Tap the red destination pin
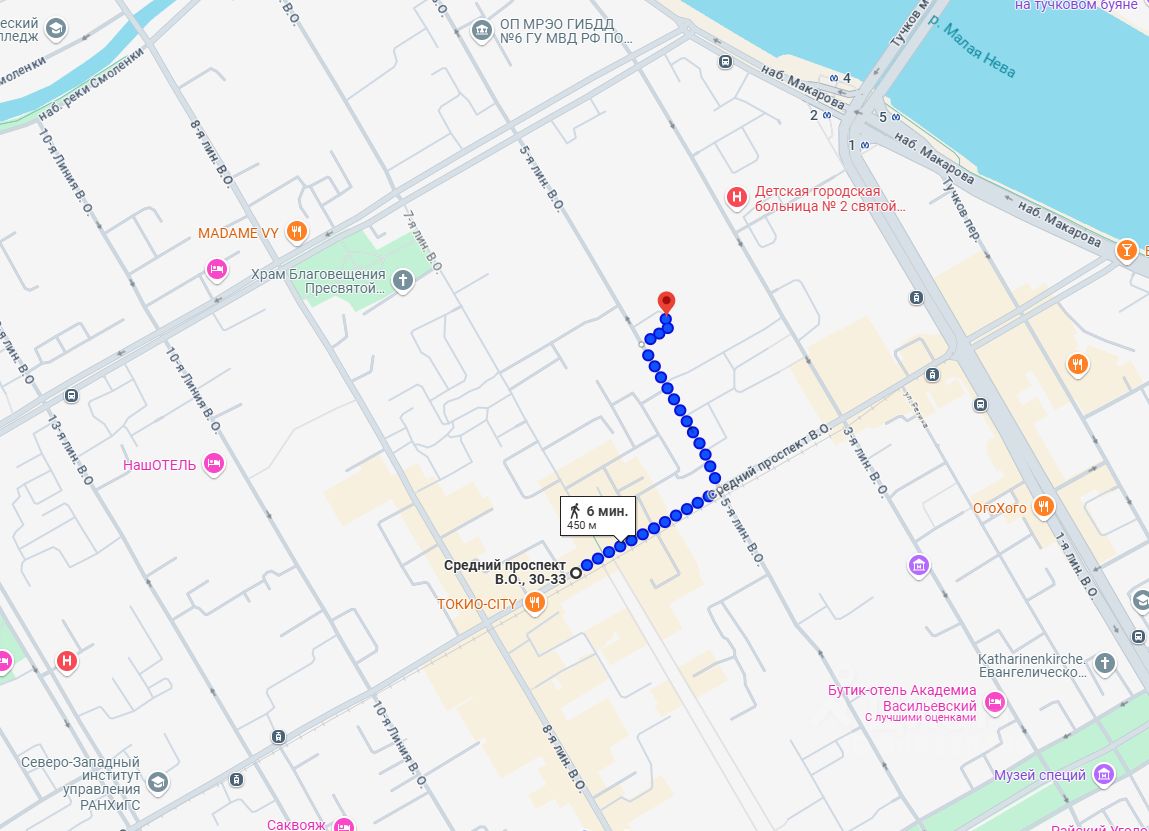The width and height of the screenshot is (1149, 831). click(666, 303)
